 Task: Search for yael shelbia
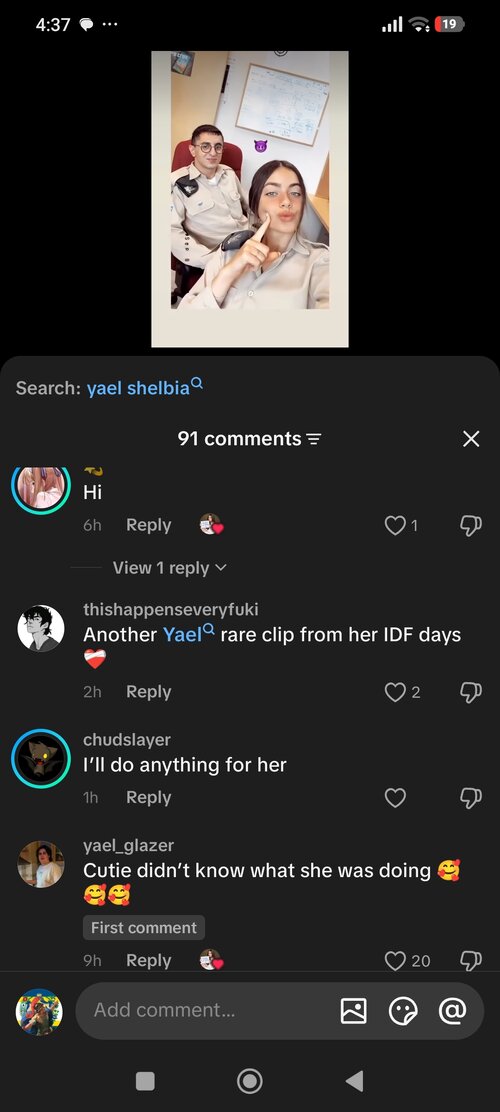click(x=145, y=388)
